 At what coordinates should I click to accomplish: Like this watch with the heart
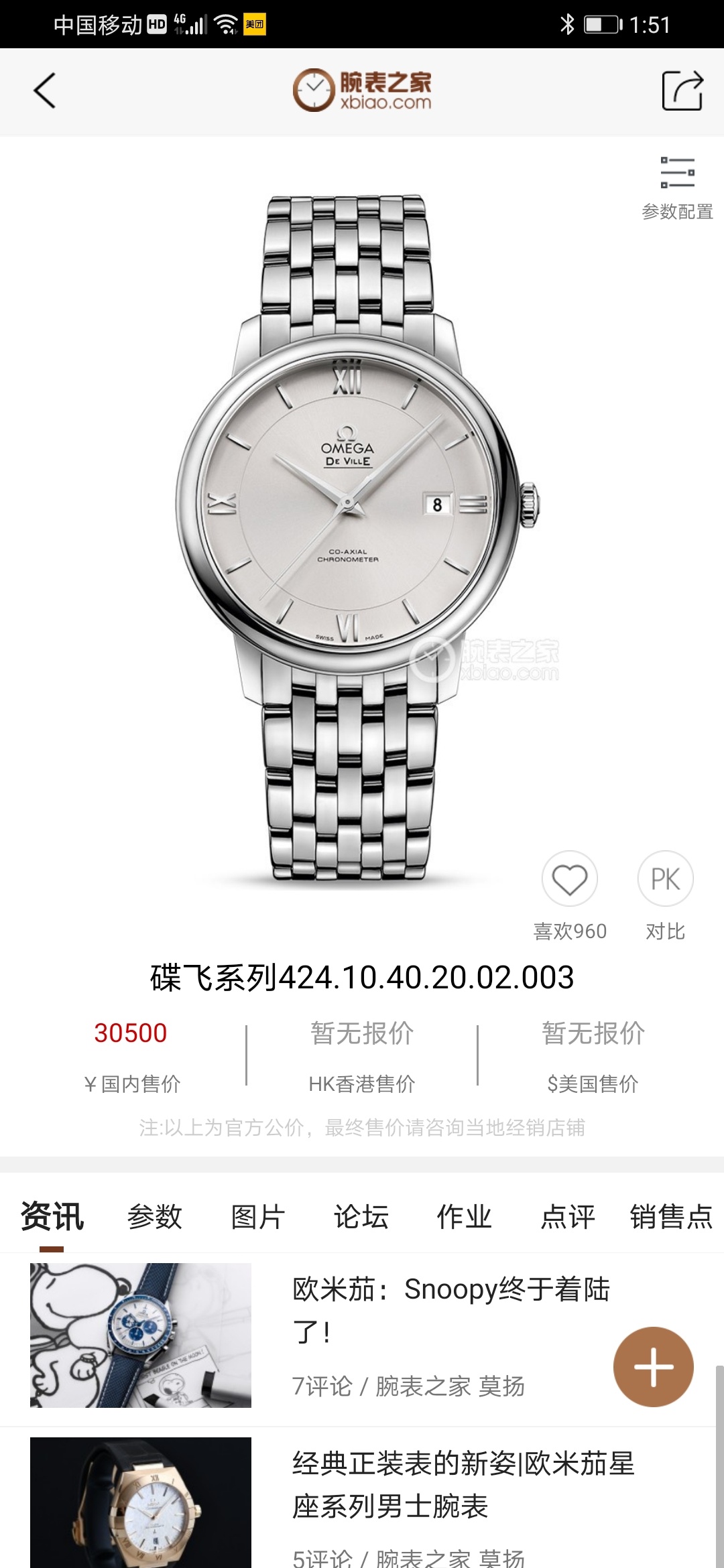click(x=569, y=879)
